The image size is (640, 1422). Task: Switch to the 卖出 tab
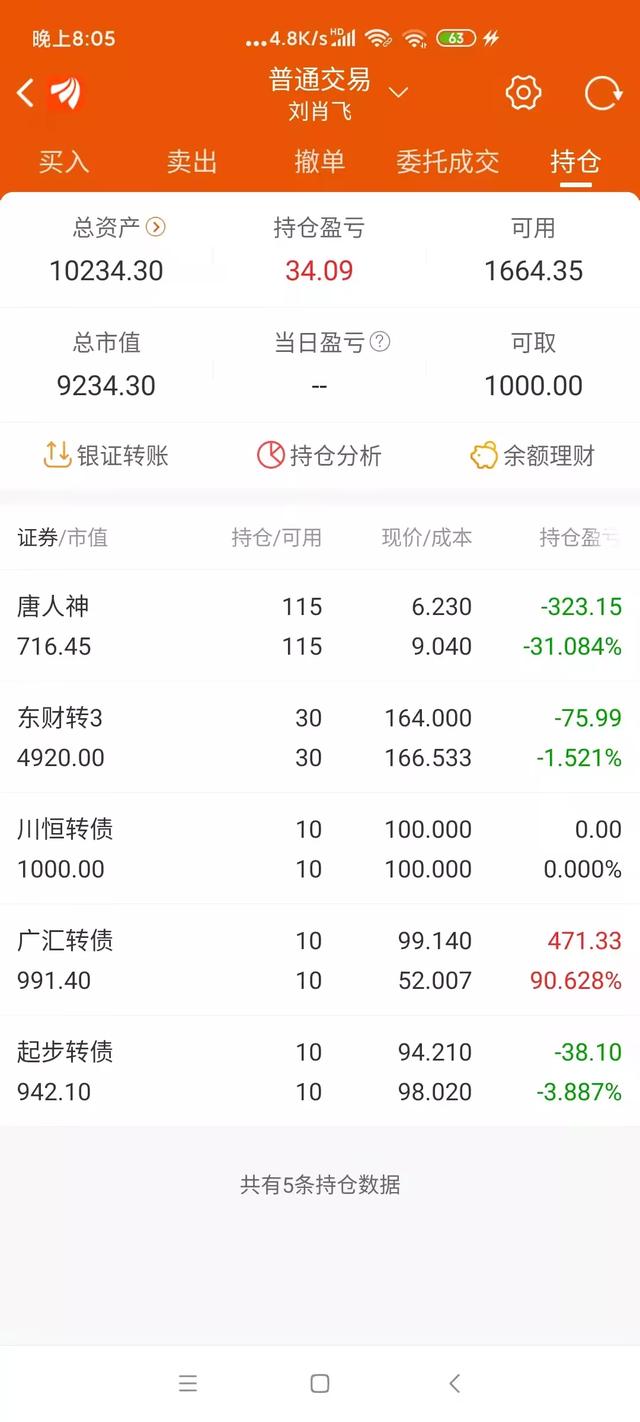pos(192,162)
